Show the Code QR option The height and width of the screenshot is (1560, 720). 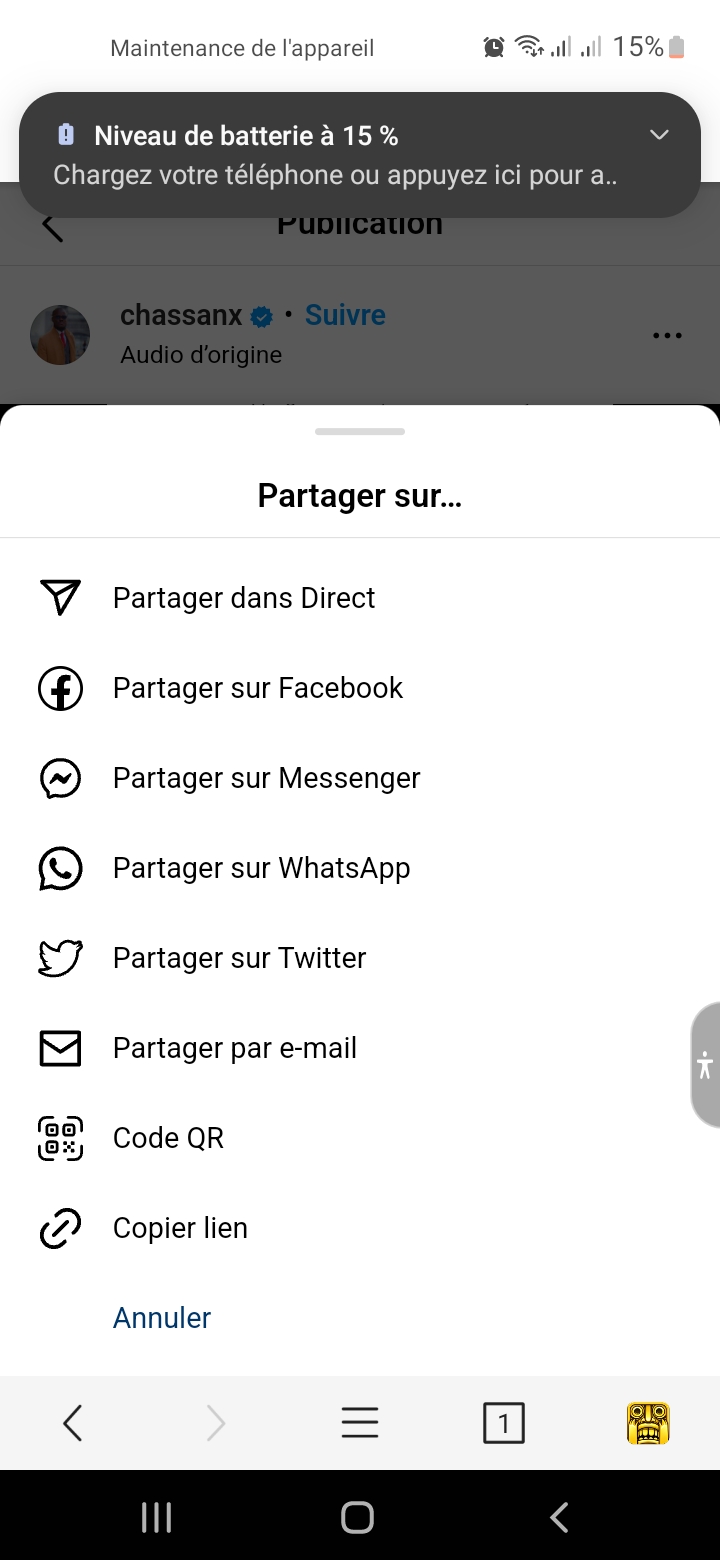coord(168,1138)
